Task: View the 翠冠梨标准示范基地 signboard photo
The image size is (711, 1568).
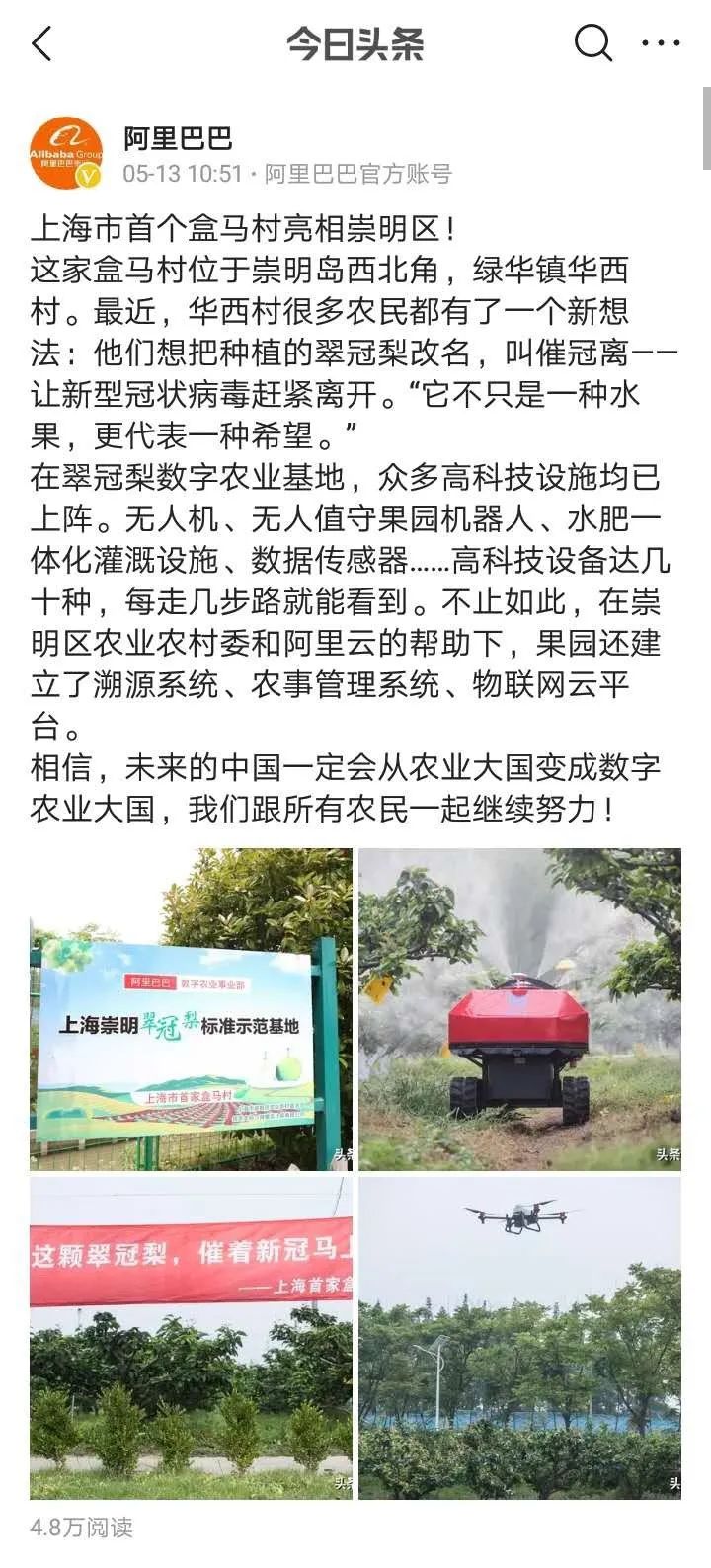Action: [191, 1009]
